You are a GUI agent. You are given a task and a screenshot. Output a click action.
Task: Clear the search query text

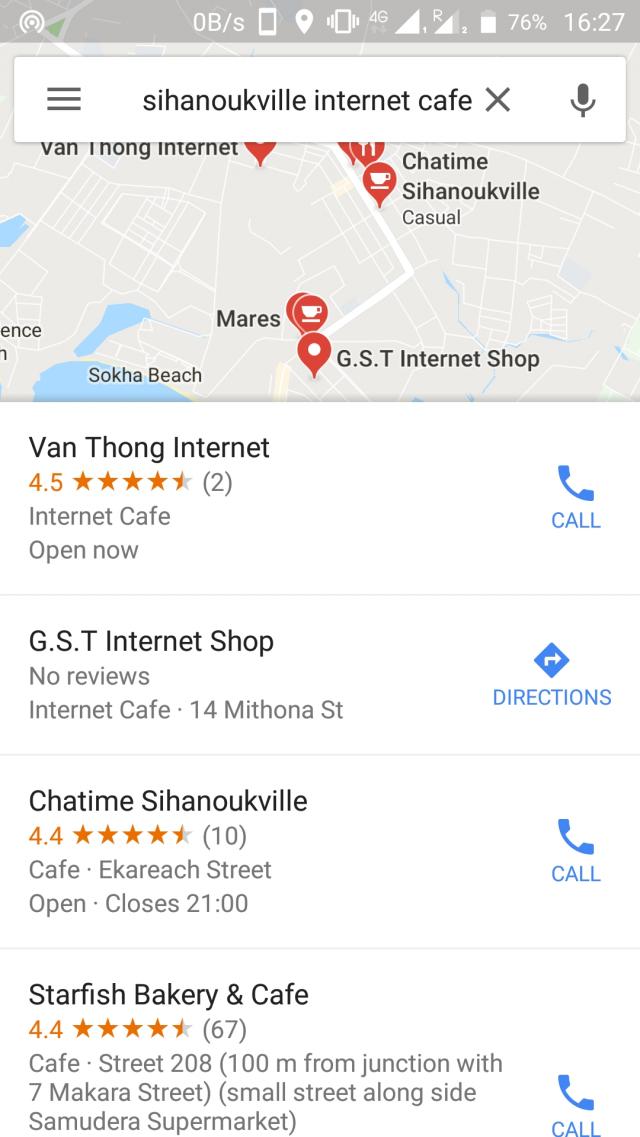pyautogui.click(x=497, y=99)
